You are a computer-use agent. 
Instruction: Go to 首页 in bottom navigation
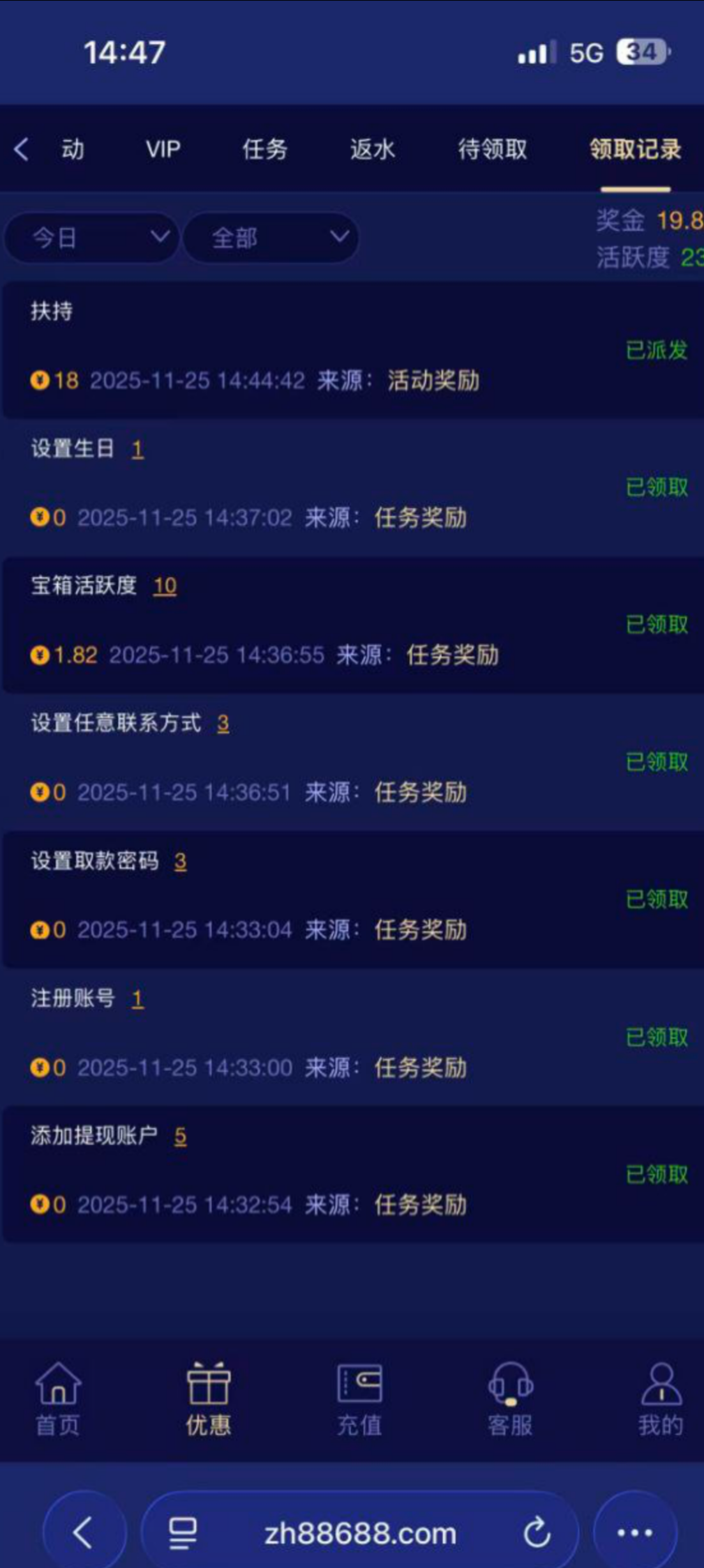click(x=57, y=1399)
